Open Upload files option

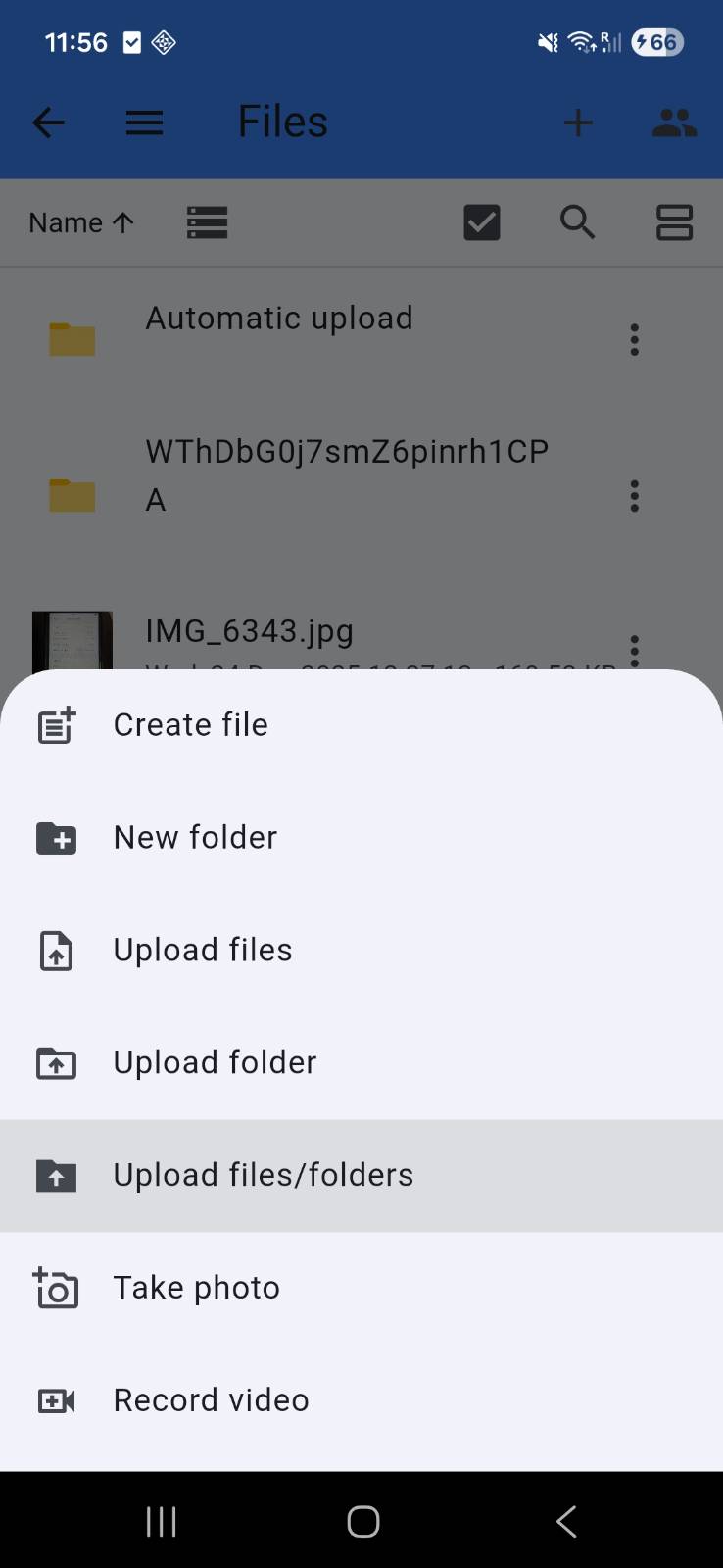coord(203,951)
